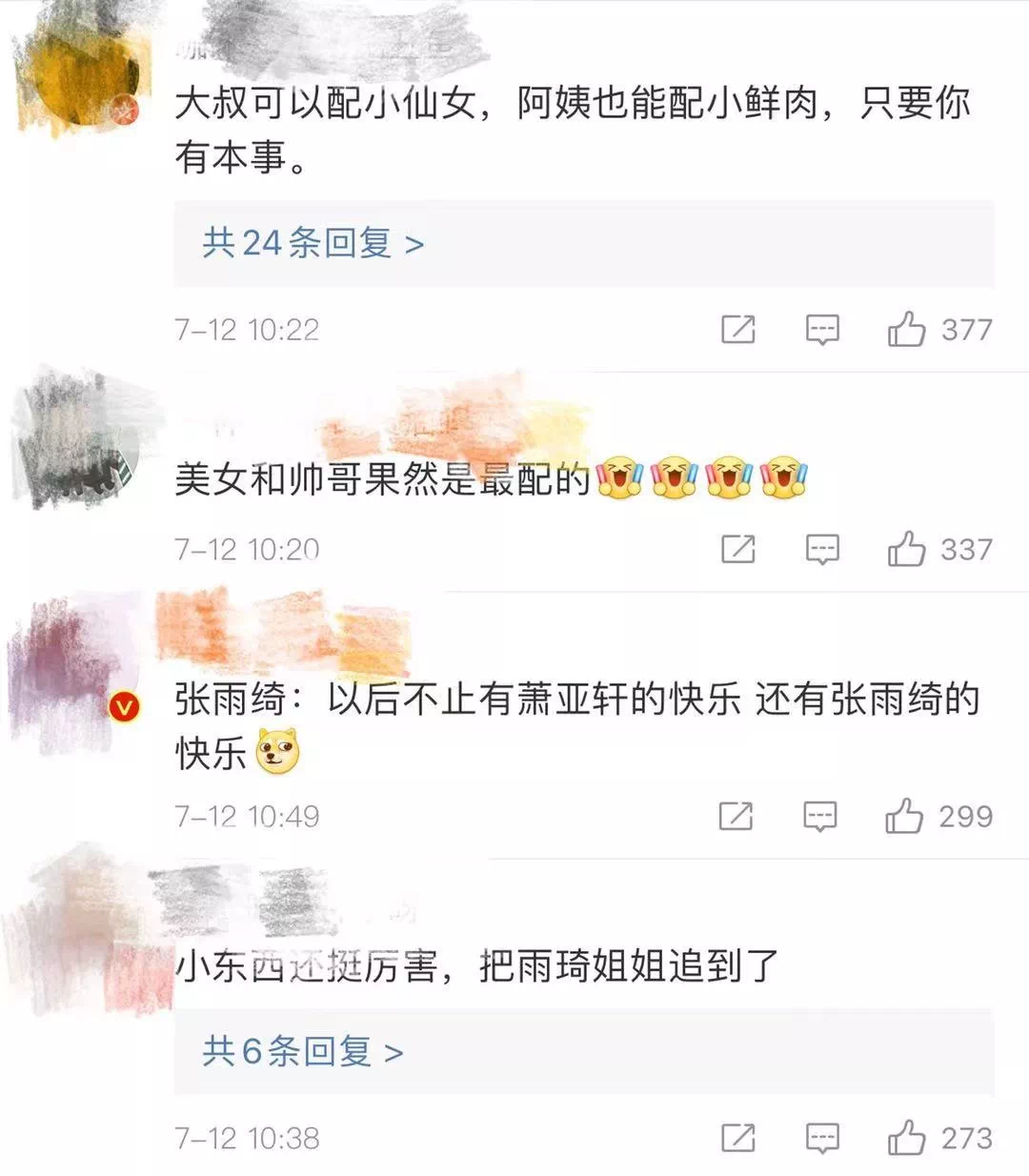1029x1176 pixels.
Task: Like the 美女和帅哥 comment
Action: point(906,550)
